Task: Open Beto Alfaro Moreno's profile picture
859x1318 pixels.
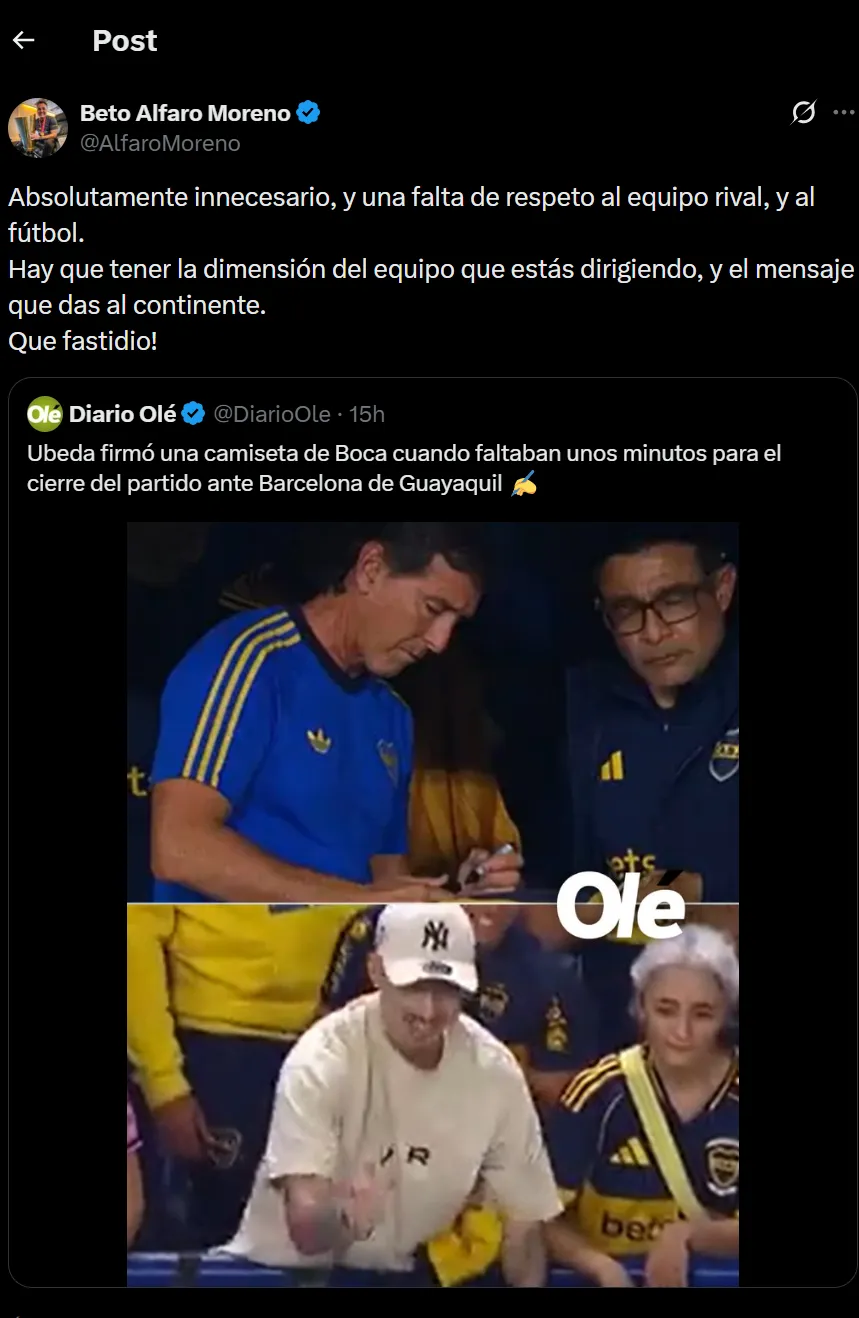Action: coord(37,127)
